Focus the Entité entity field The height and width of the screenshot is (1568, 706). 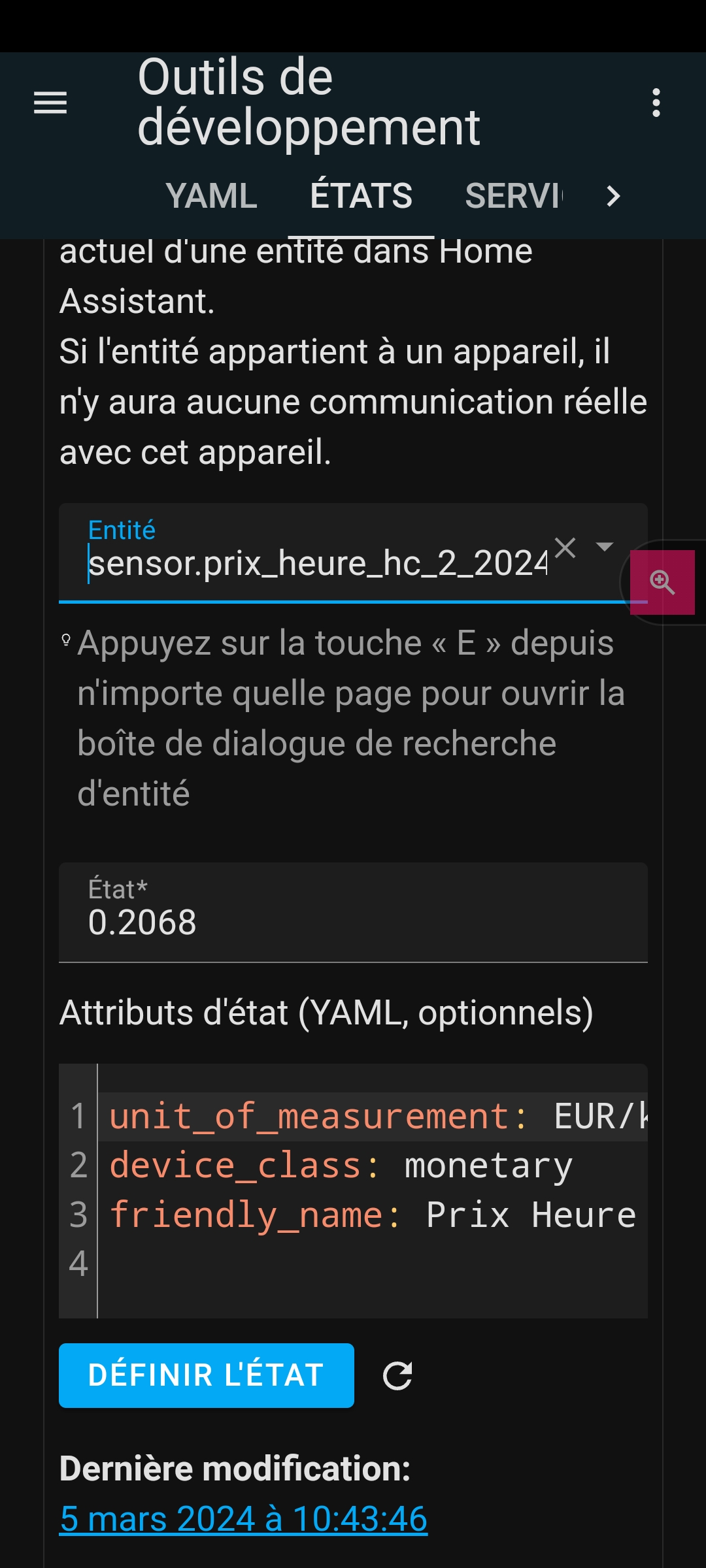click(317, 563)
